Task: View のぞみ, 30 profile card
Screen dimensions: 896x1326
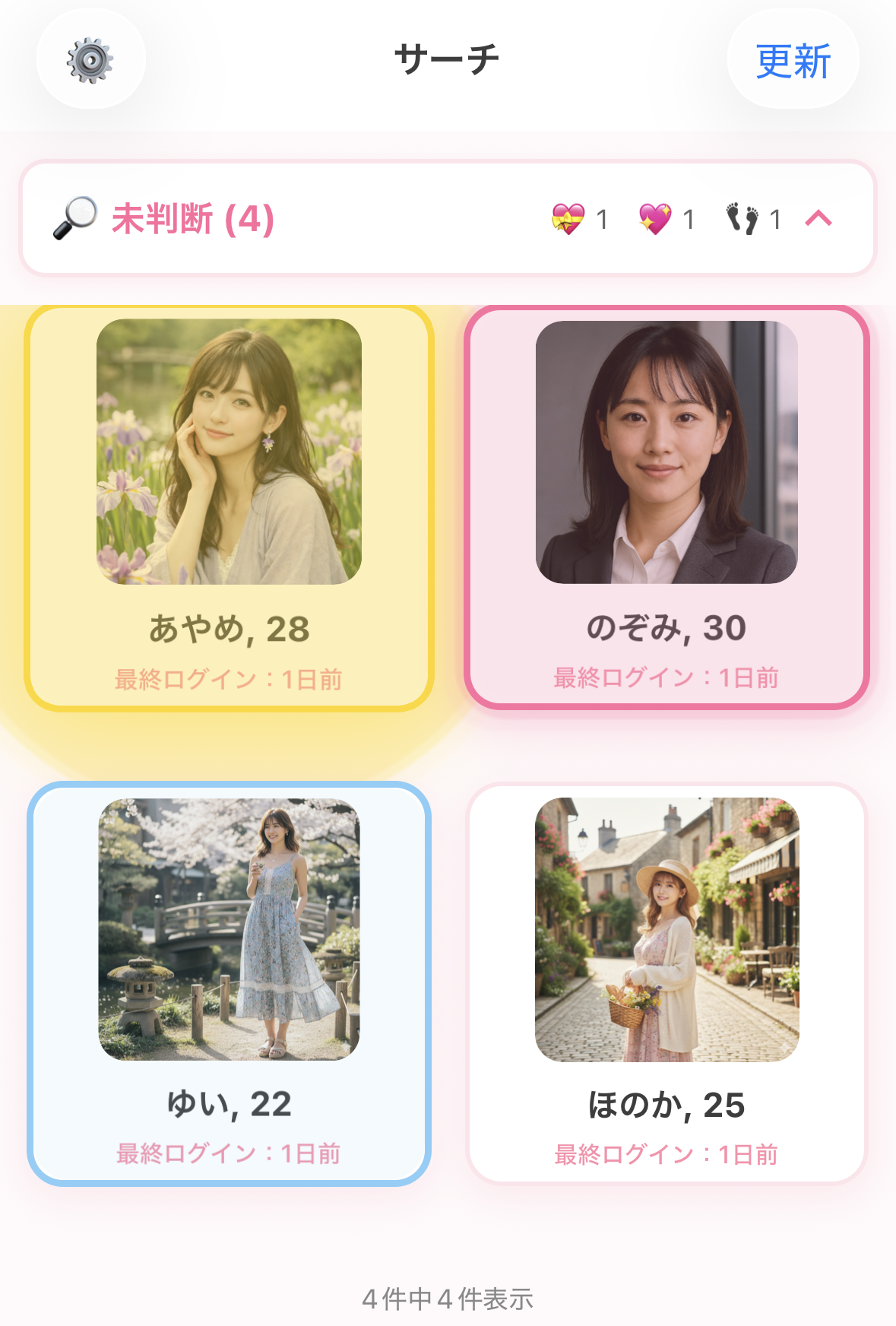Action: click(x=666, y=508)
